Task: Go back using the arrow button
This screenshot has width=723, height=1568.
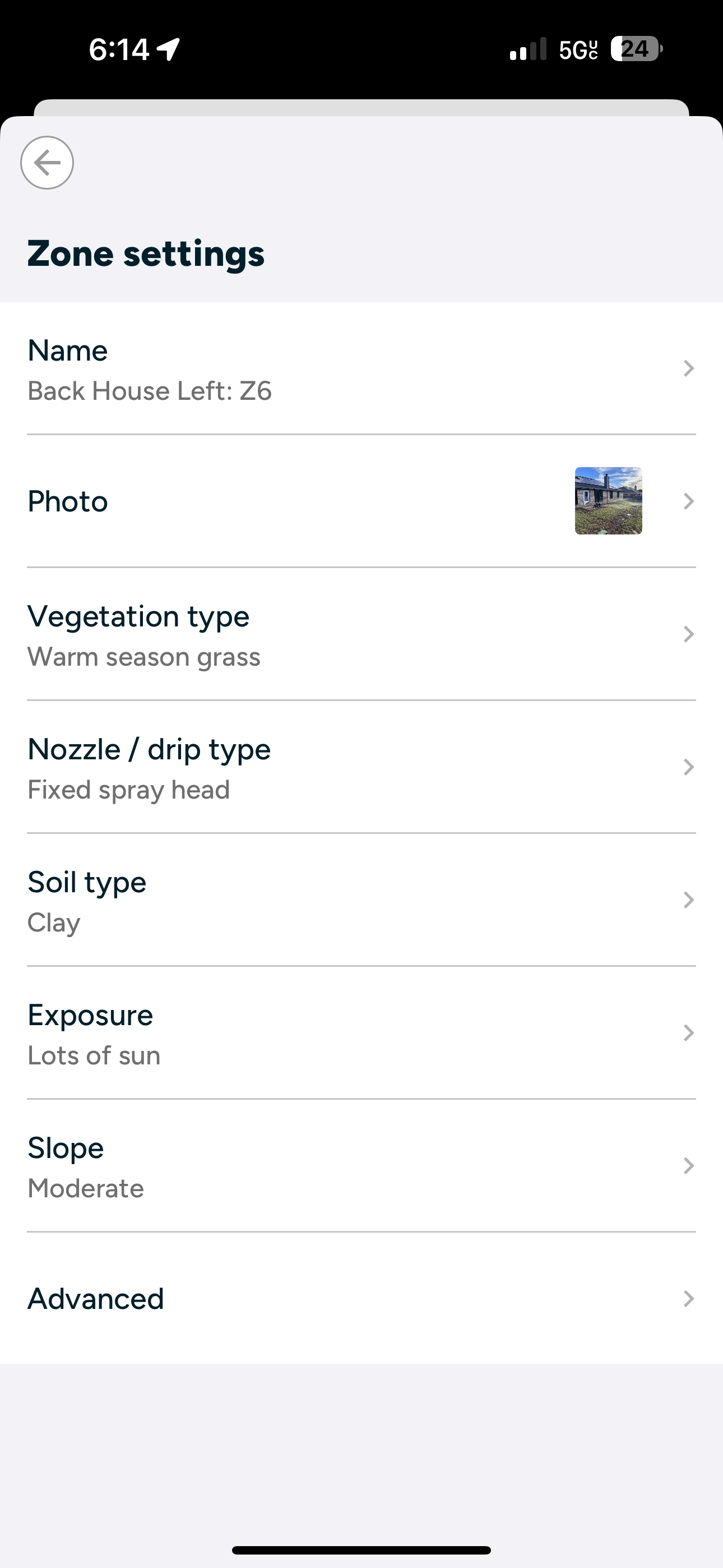Action: tap(47, 163)
